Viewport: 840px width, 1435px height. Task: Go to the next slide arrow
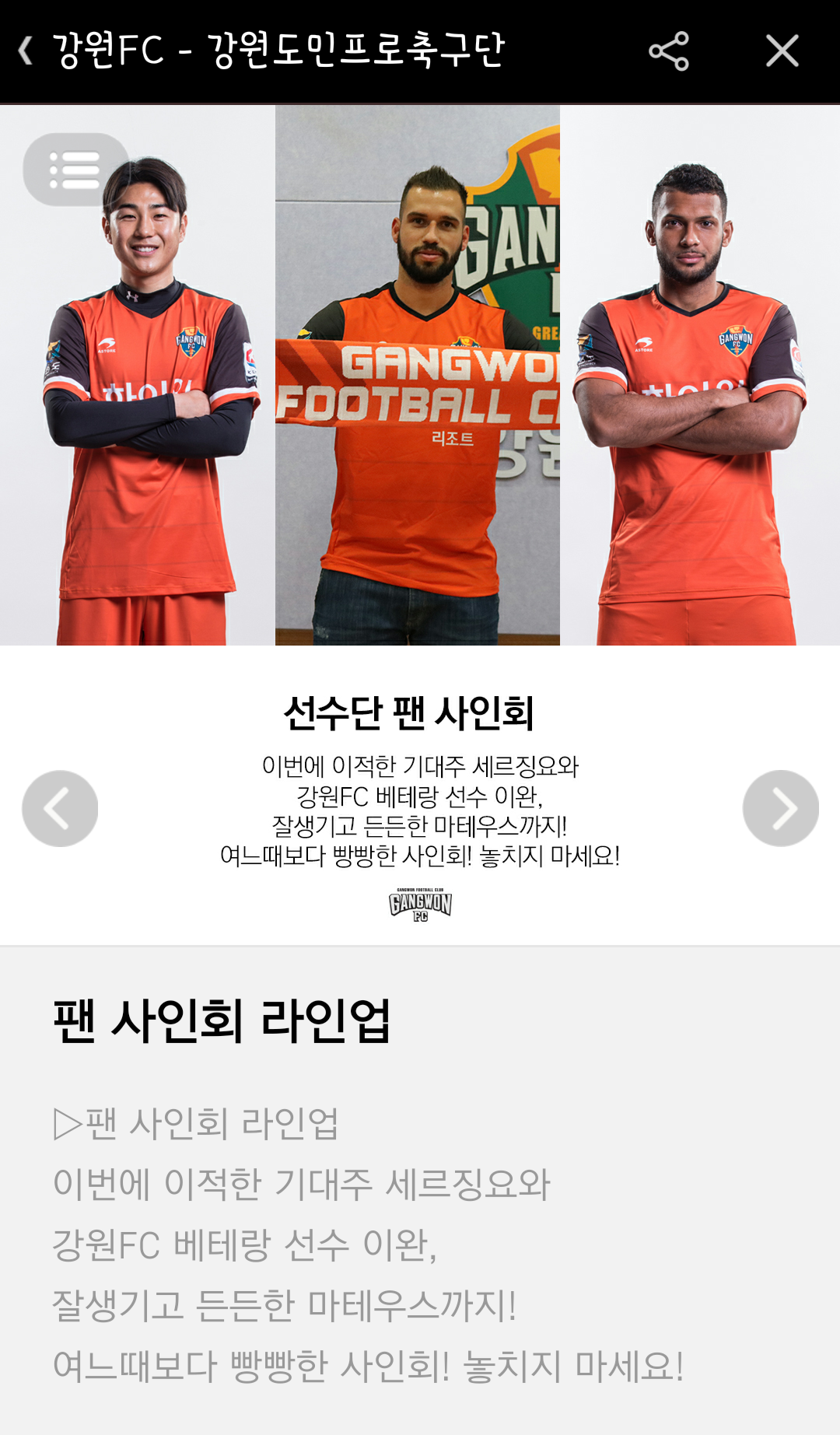tap(780, 809)
